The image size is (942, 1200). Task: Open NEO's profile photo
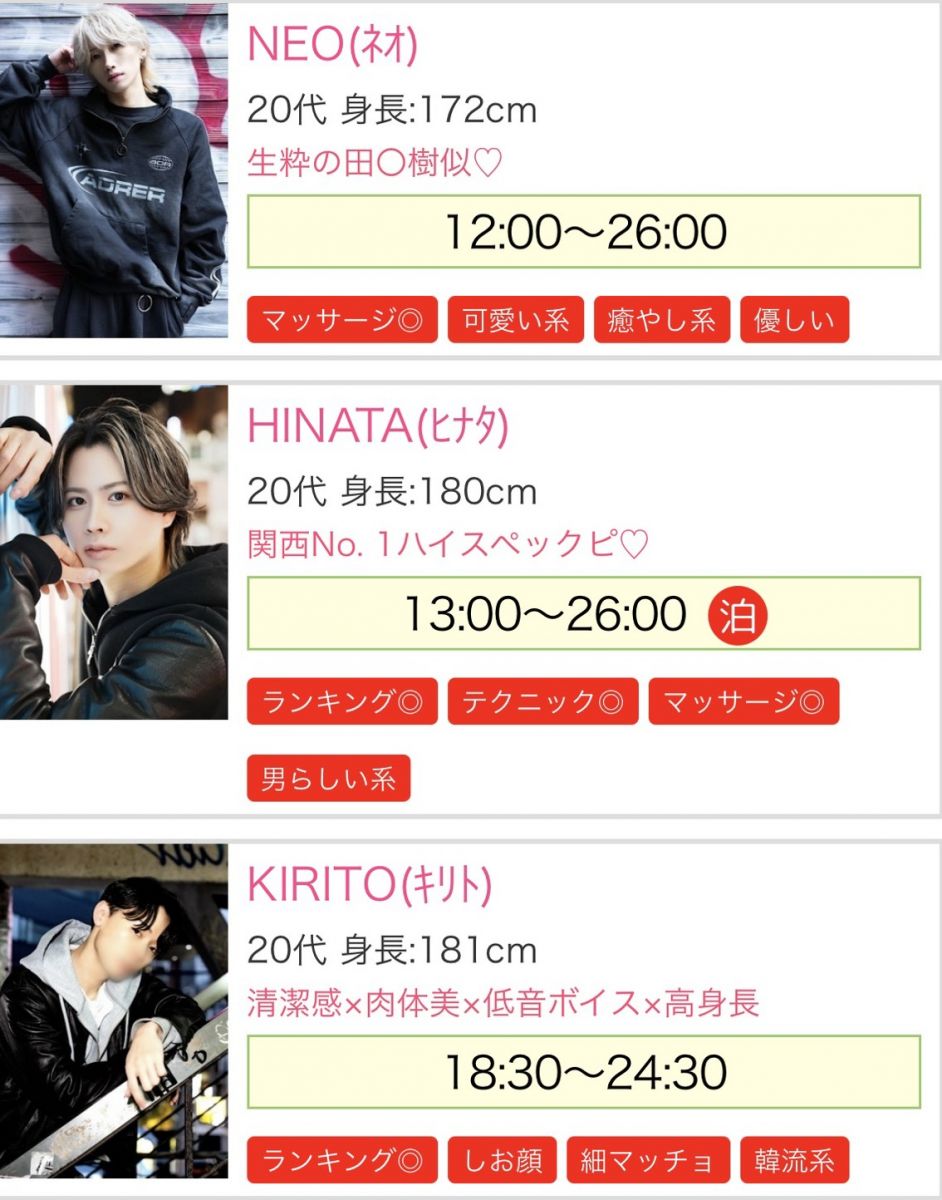coord(113,170)
